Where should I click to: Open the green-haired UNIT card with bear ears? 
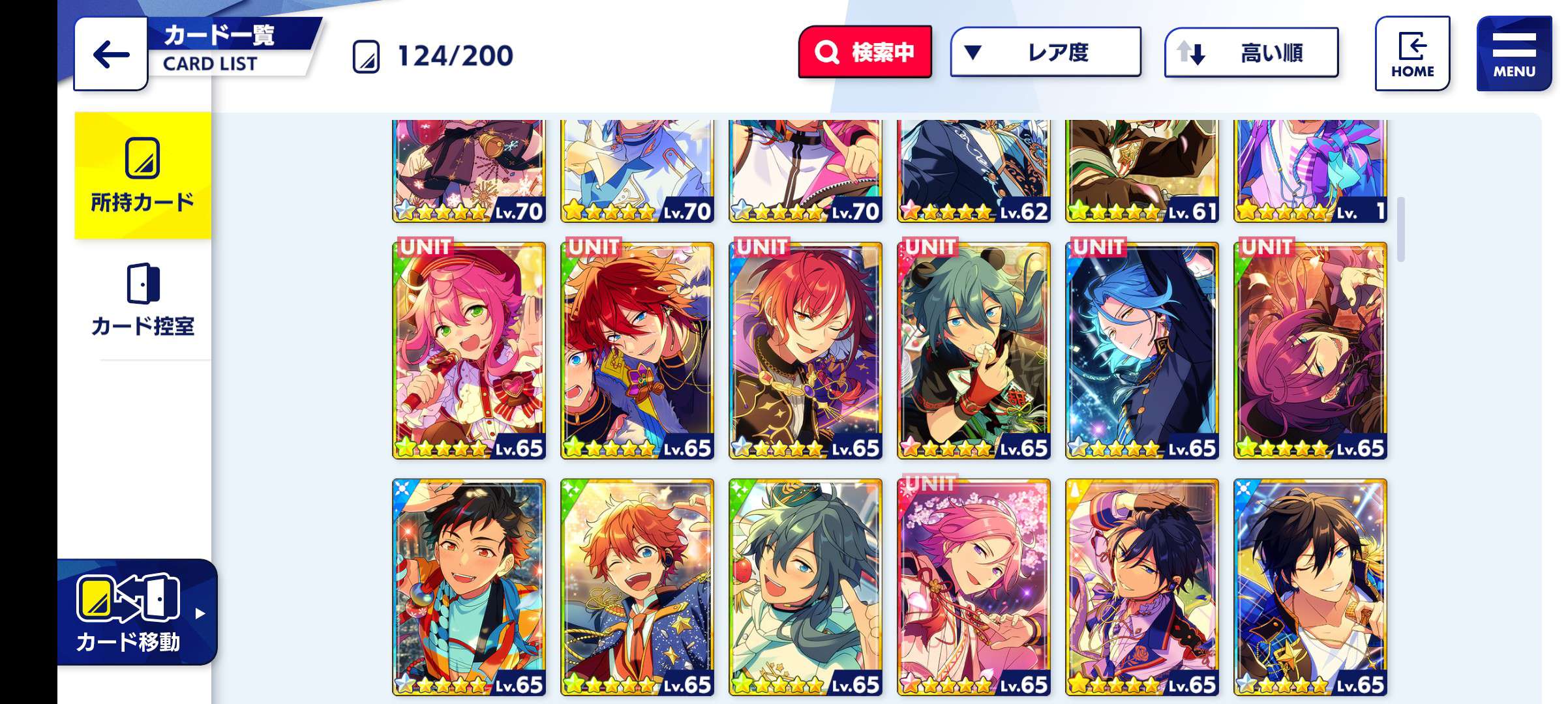[974, 350]
